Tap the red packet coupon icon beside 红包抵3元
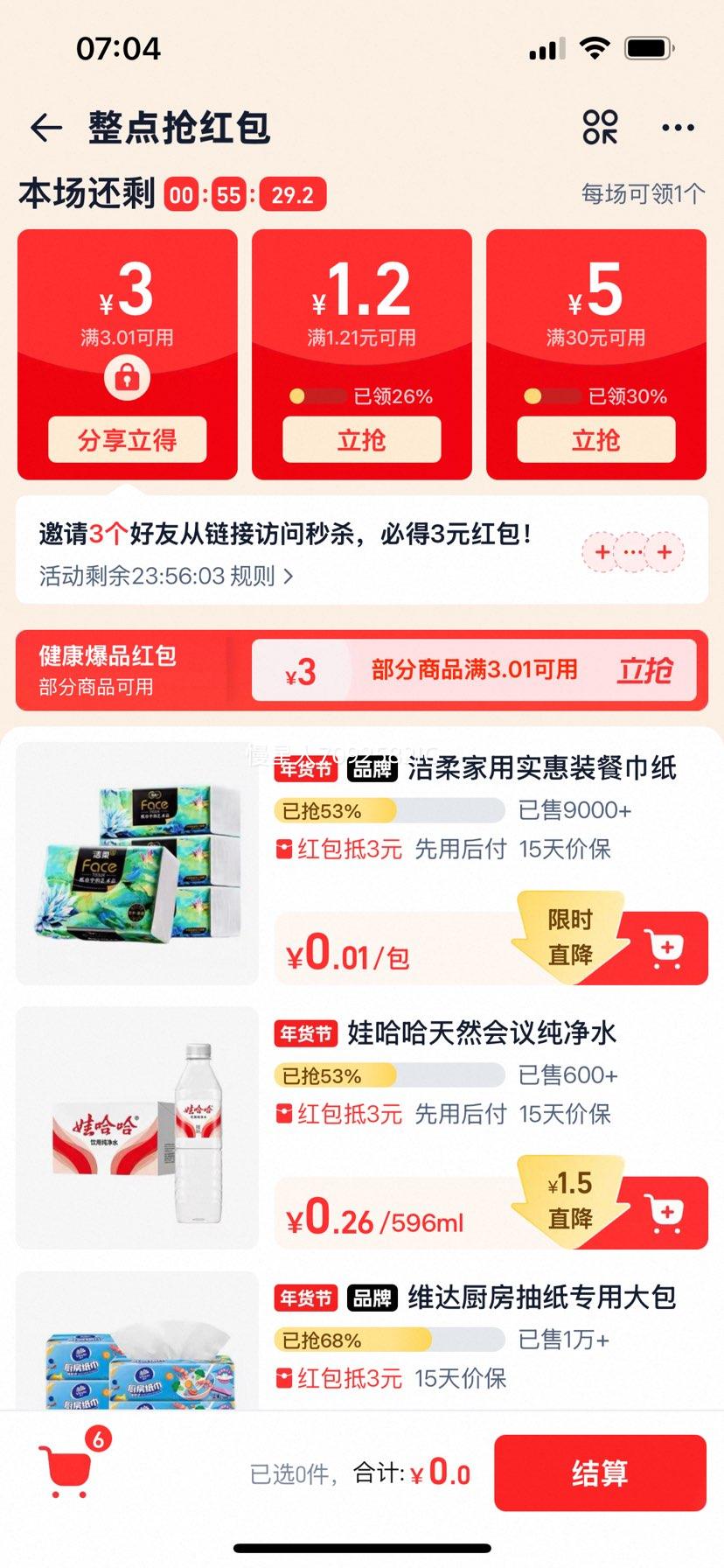Viewport: 724px width, 1568px height. pos(287,848)
